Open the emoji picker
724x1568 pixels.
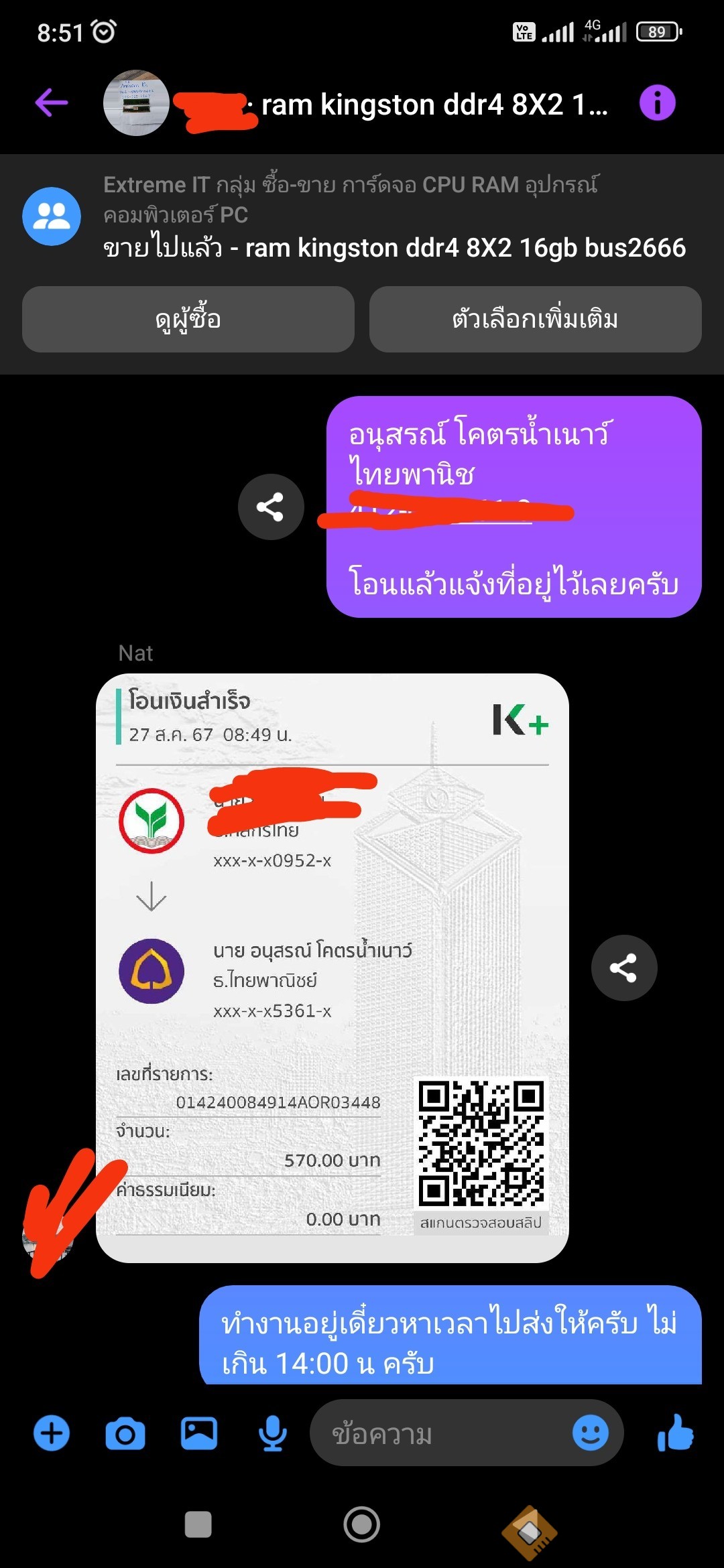pyautogui.click(x=591, y=1433)
